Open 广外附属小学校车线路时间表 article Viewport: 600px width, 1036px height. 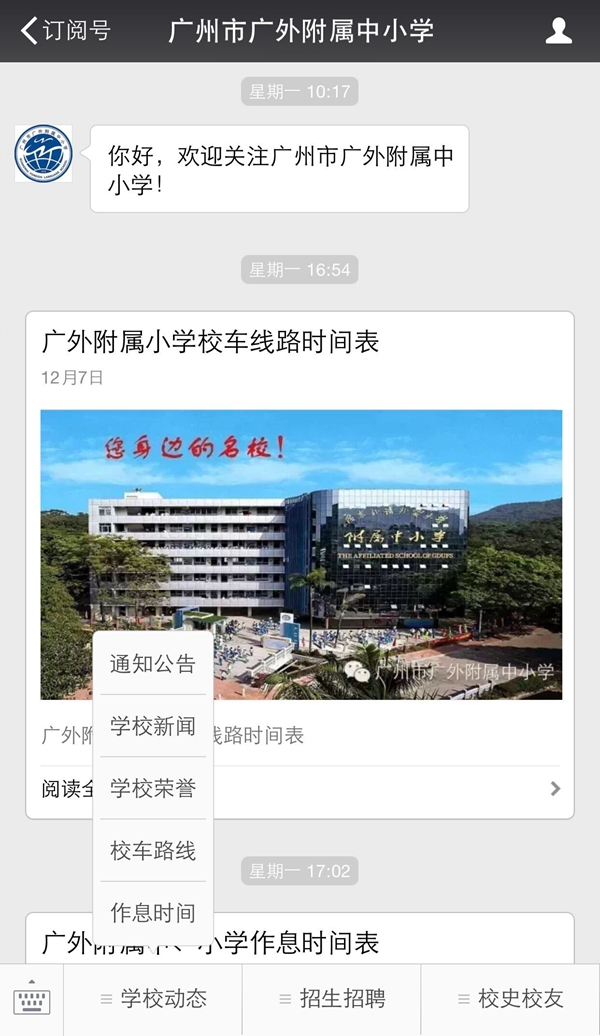coord(300,343)
